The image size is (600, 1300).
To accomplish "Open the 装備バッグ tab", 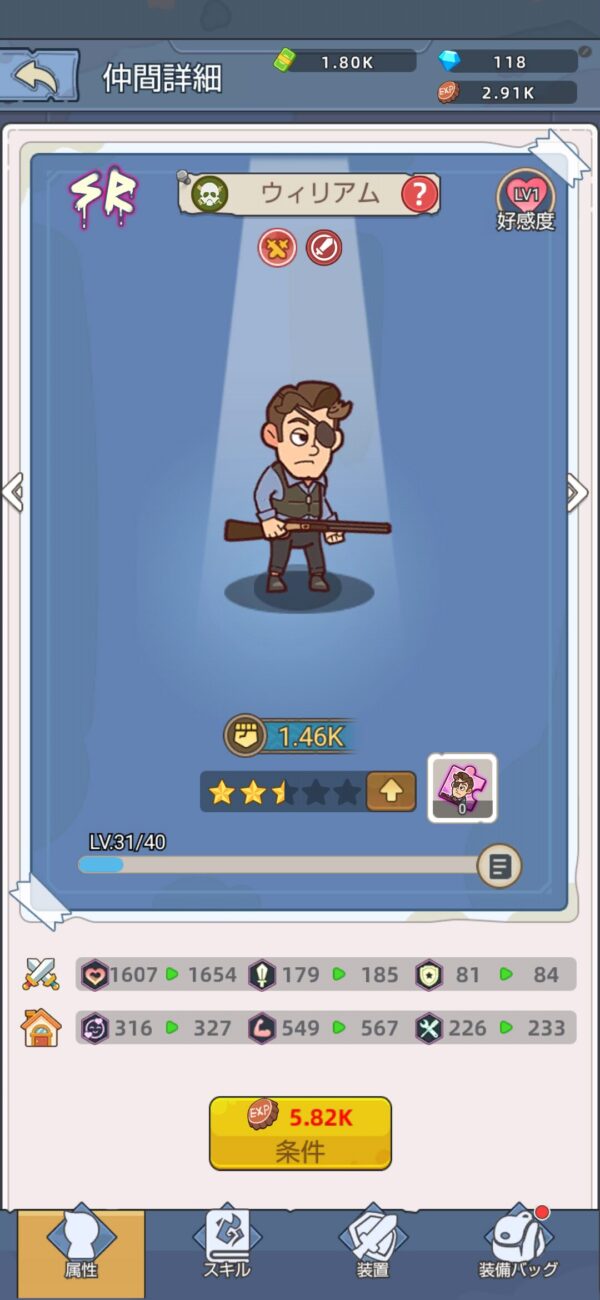I will click(x=518, y=1246).
